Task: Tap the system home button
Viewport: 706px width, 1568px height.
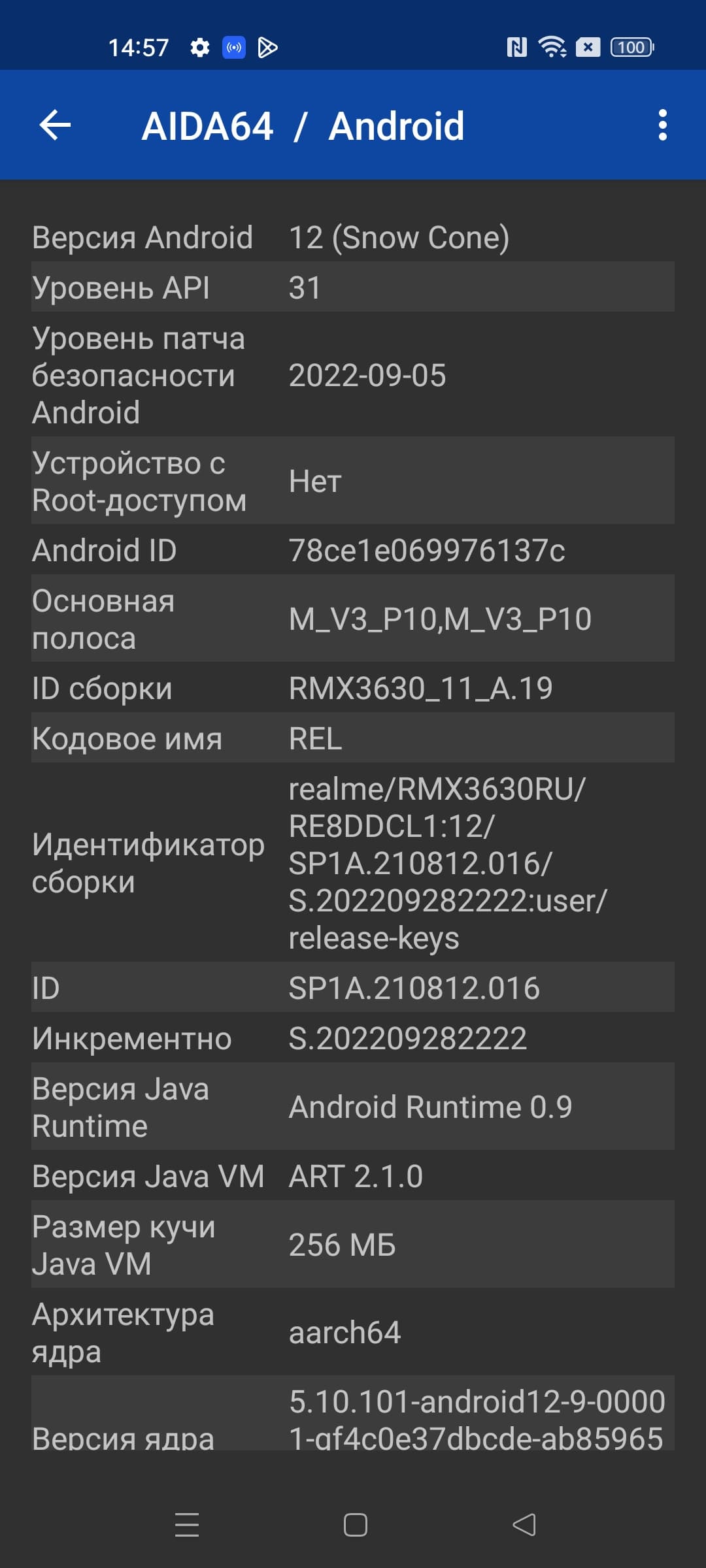Action: click(355, 1525)
